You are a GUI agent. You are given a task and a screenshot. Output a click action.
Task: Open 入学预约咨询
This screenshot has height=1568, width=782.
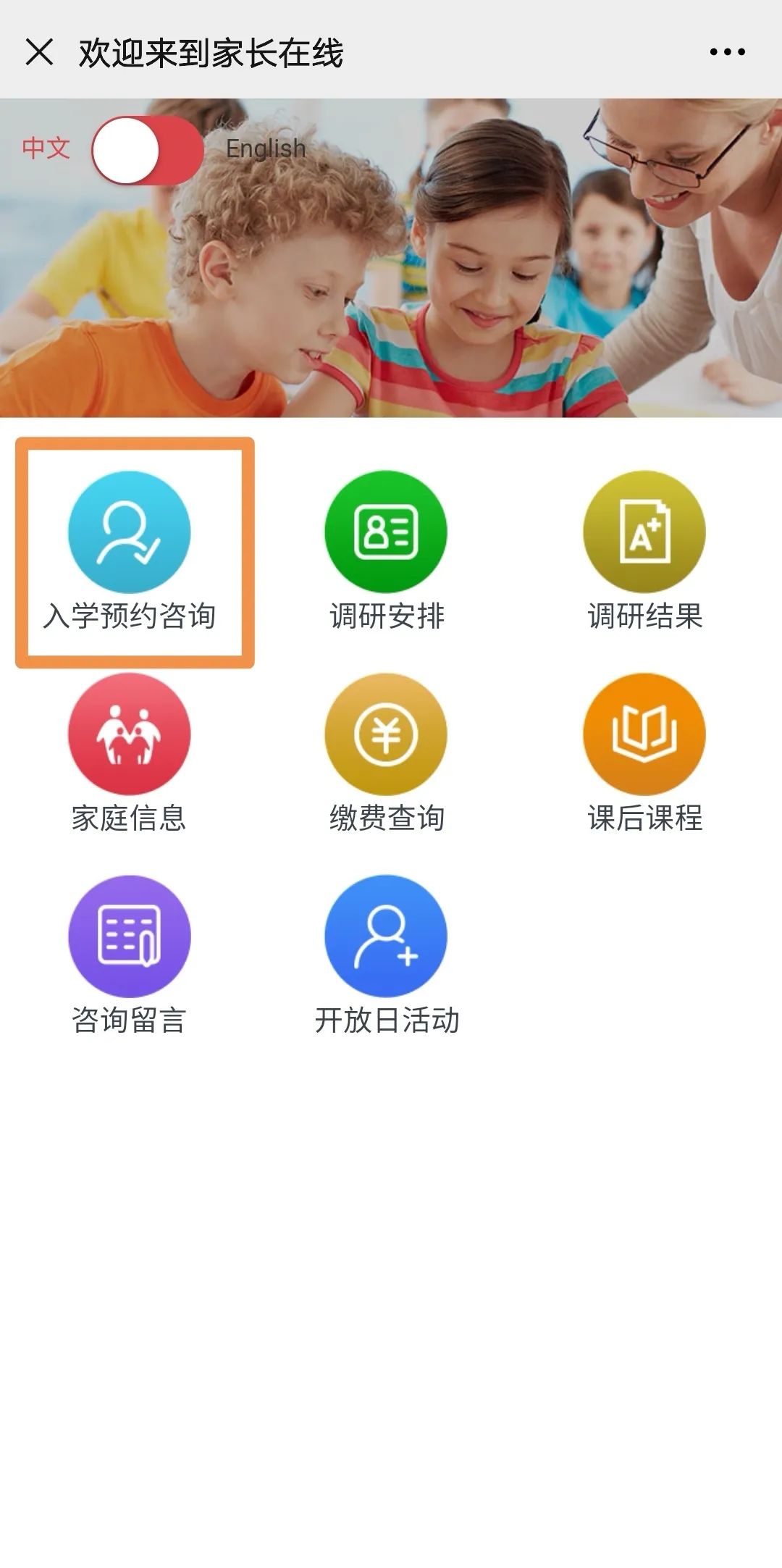[130, 550]
